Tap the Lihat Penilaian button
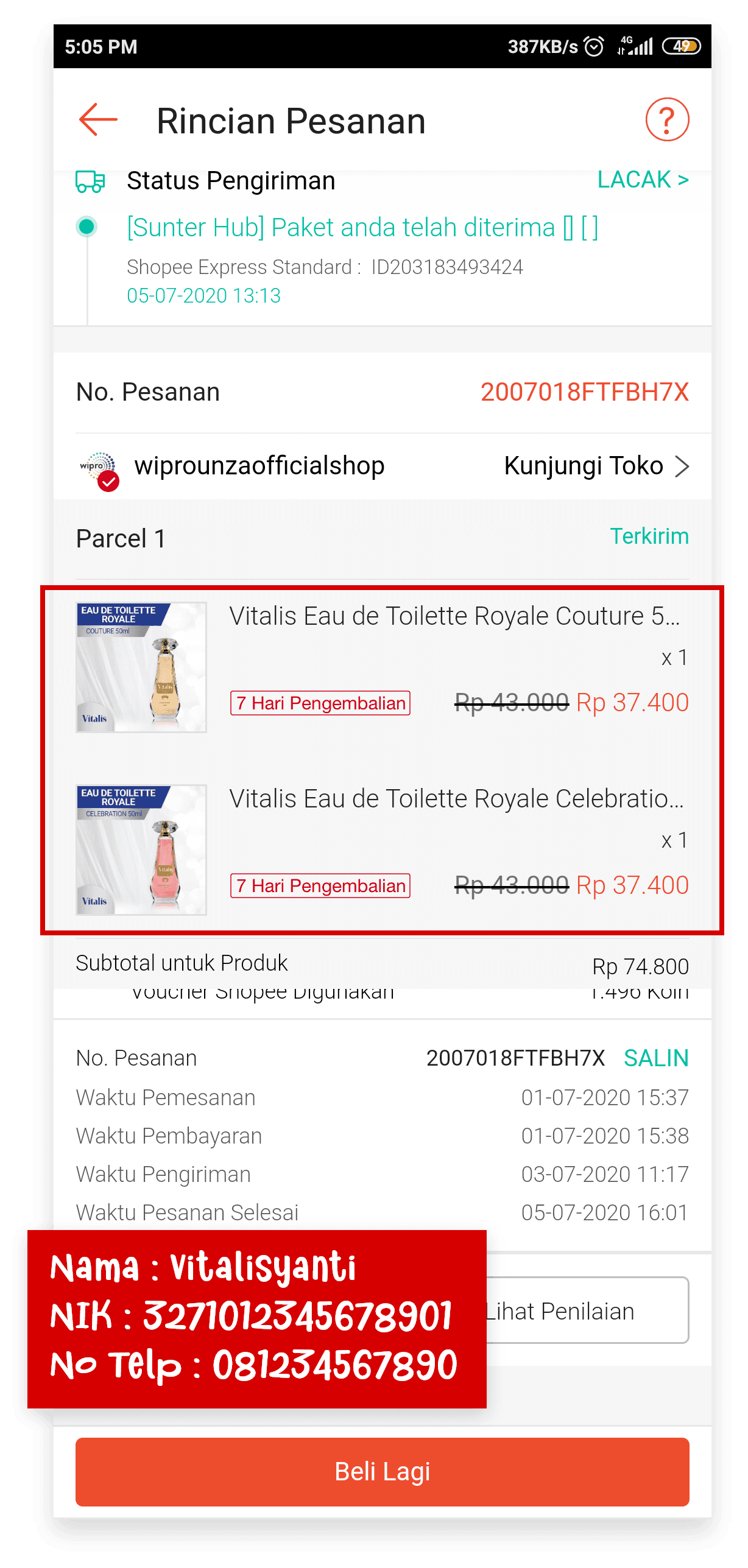The width and height of the screenshot is (748, 1568). (585, 1310)
